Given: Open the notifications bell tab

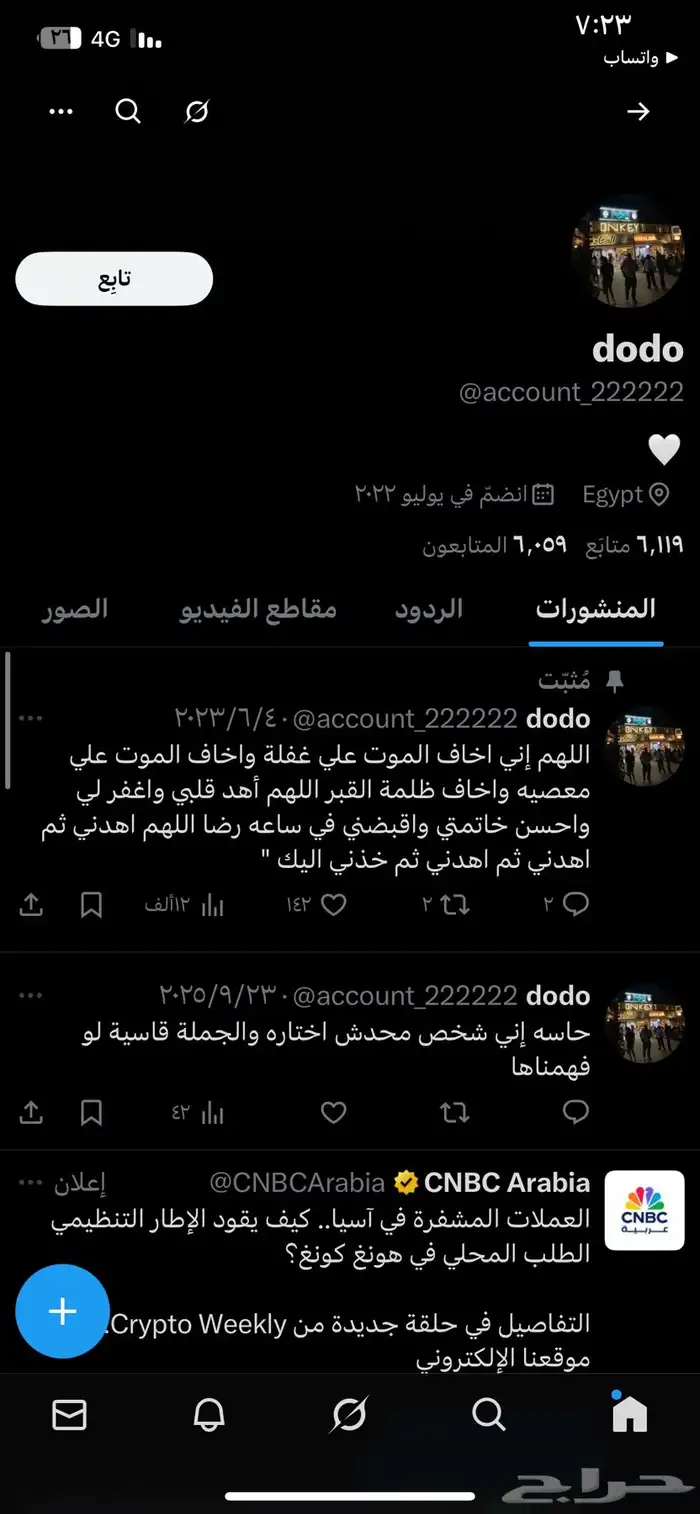Looking at the screenshot, I should click(209, 1414).
